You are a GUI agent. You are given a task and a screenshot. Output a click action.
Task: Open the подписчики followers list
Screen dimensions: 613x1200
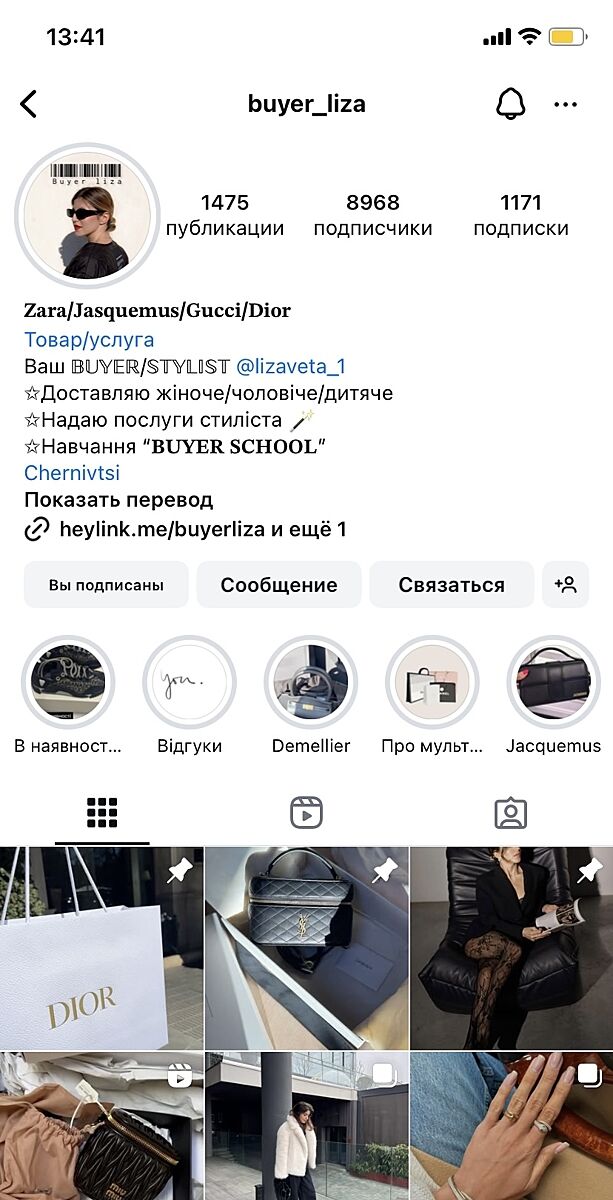(x=372, y=215)
